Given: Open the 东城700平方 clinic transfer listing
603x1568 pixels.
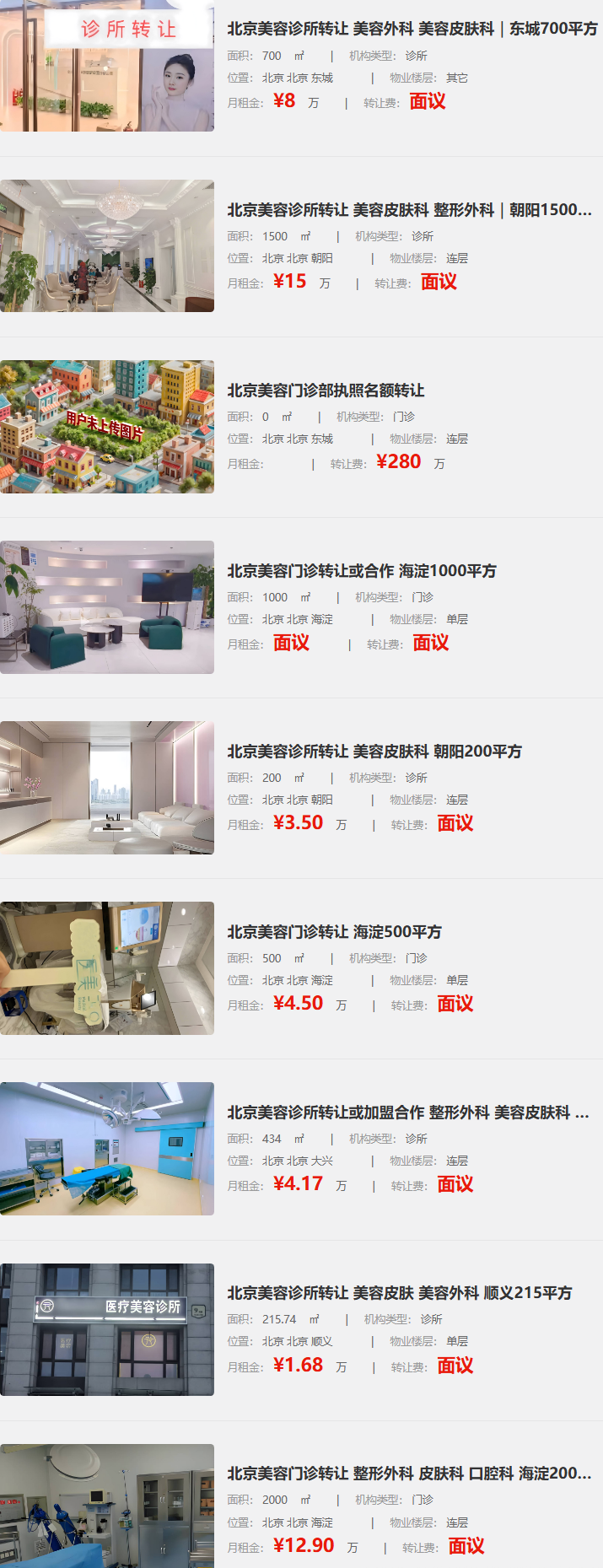Looking at the screenshot, I should 412,29.
